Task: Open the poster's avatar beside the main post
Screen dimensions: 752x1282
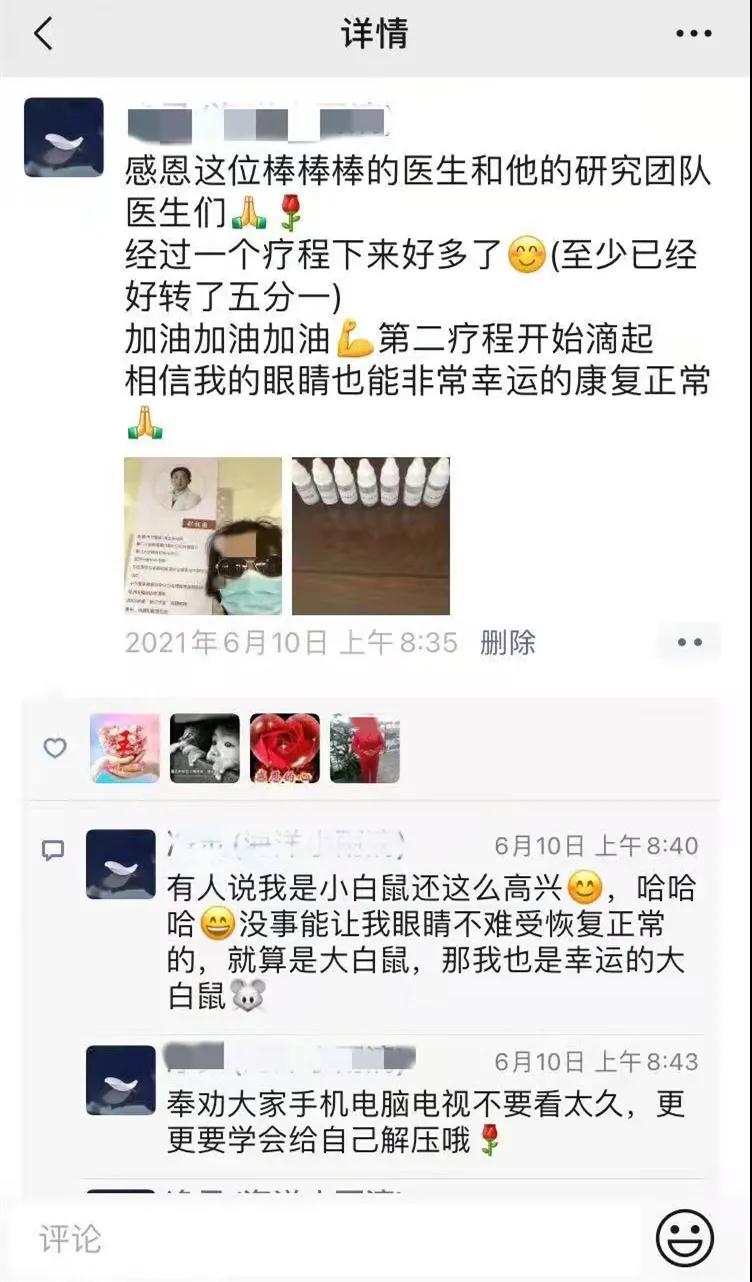Action: coord(63,137)
